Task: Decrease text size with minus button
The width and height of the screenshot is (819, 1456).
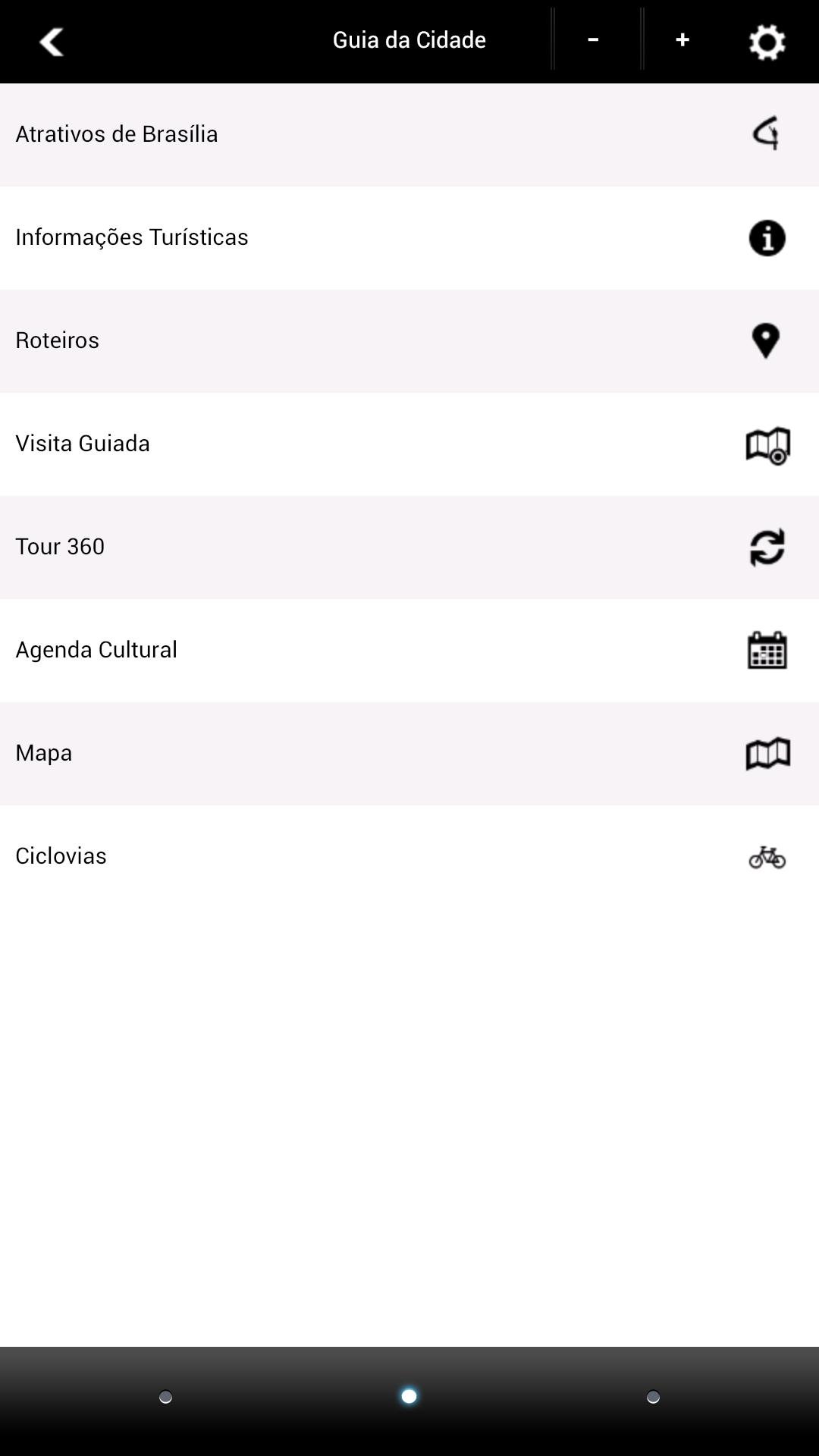Action: click(x=594, y=40)
